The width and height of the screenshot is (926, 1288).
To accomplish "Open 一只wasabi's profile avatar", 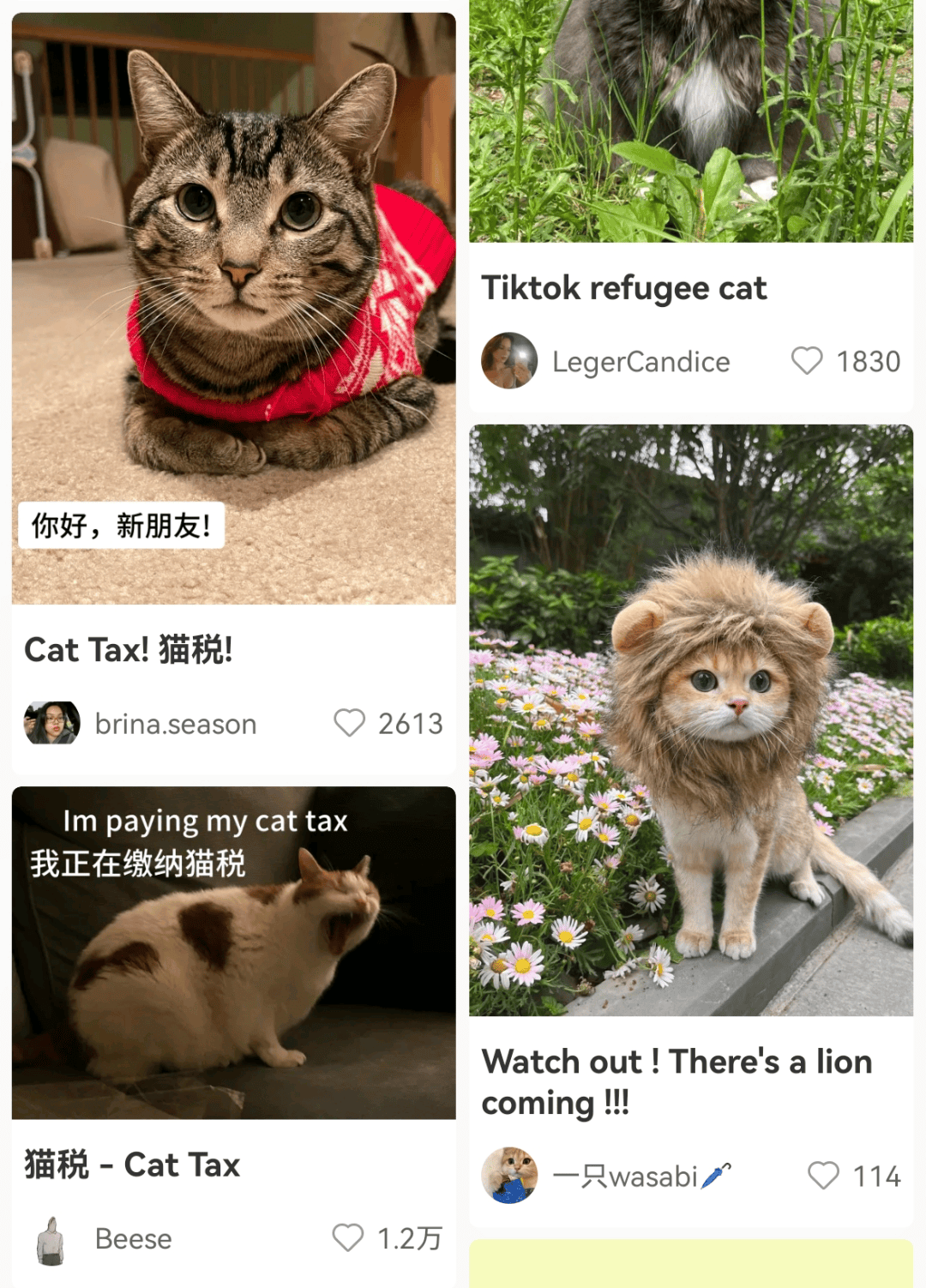I will [511, 1175].
